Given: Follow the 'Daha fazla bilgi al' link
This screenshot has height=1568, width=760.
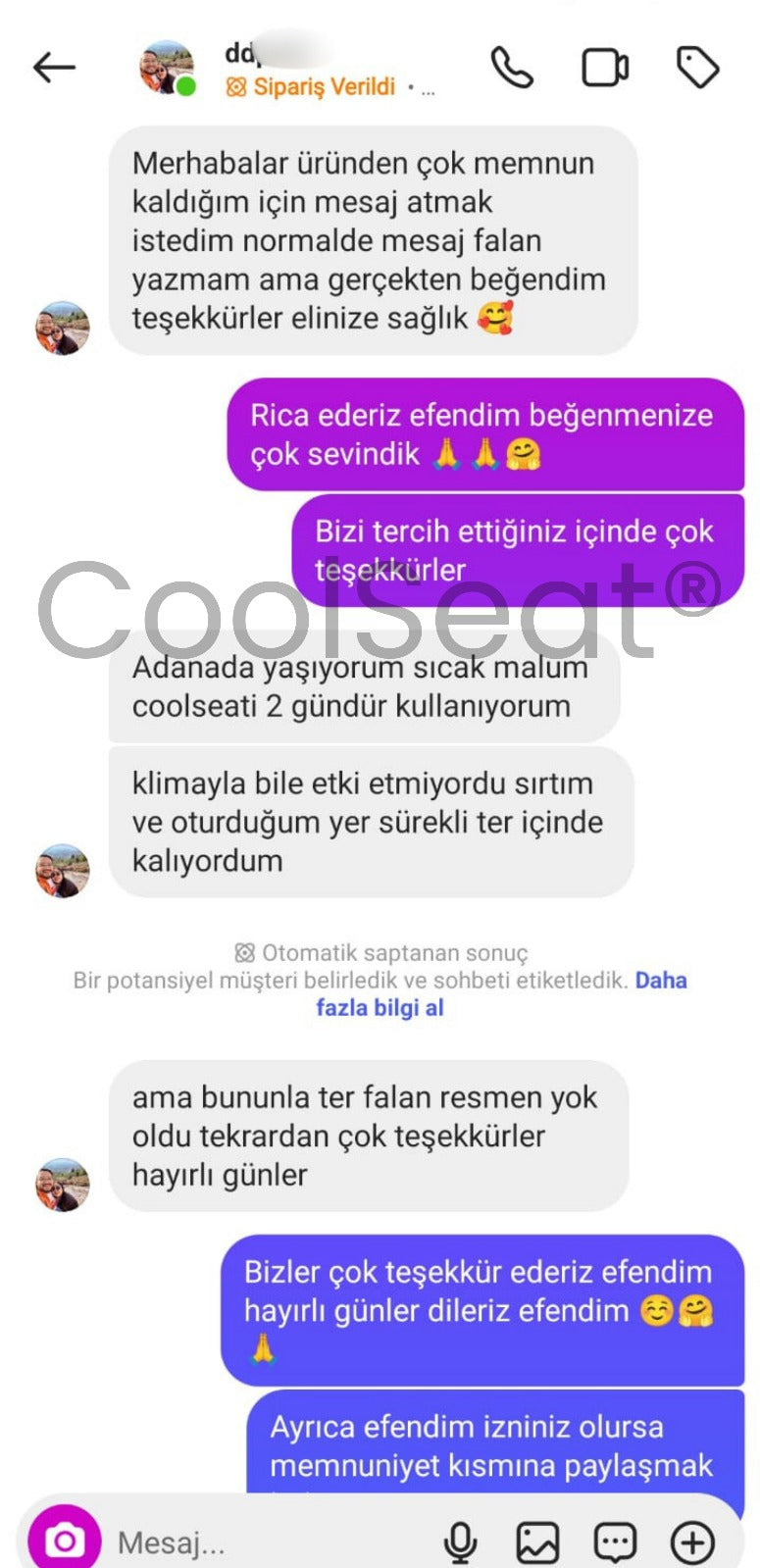Looking at the screenshot, I should click(x=380, y=1007).
